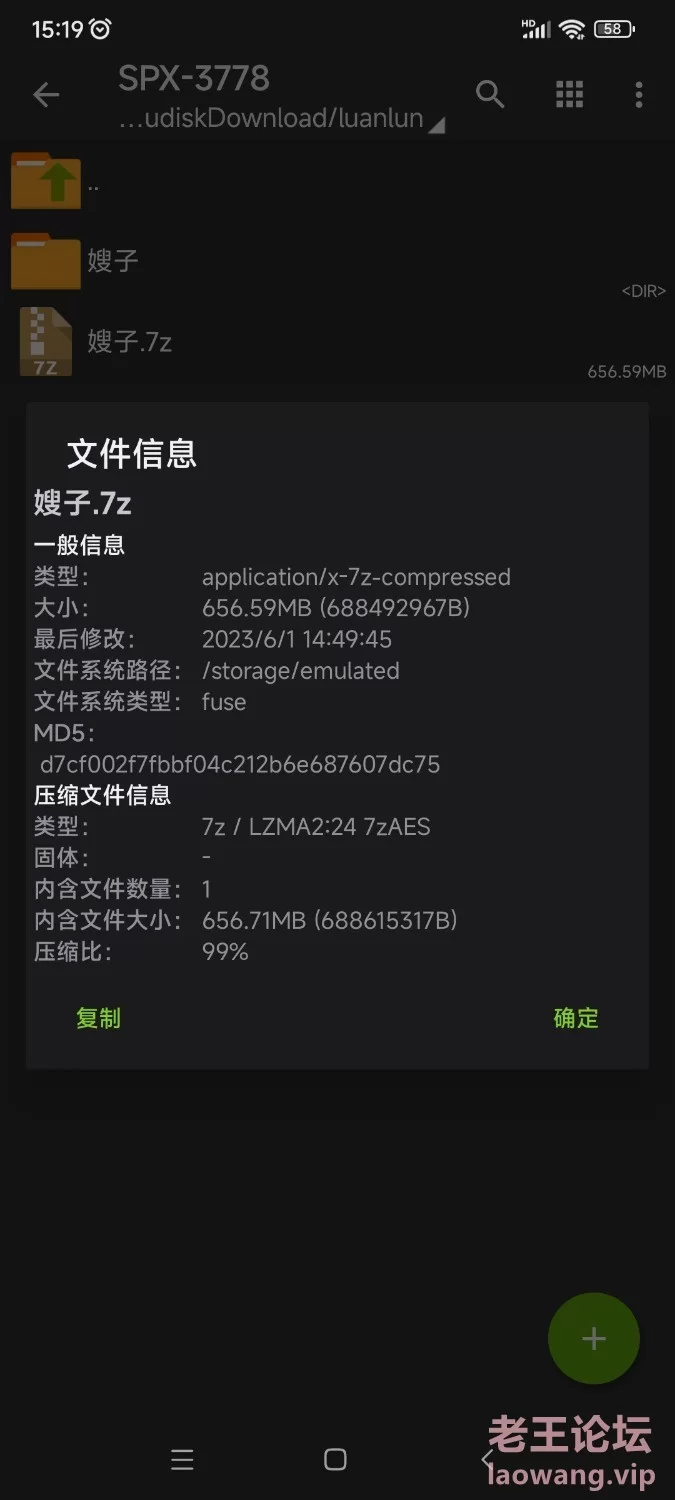Open the 嫂子 folder
This screenshot has width=675, height=1500.
(337, 262)
